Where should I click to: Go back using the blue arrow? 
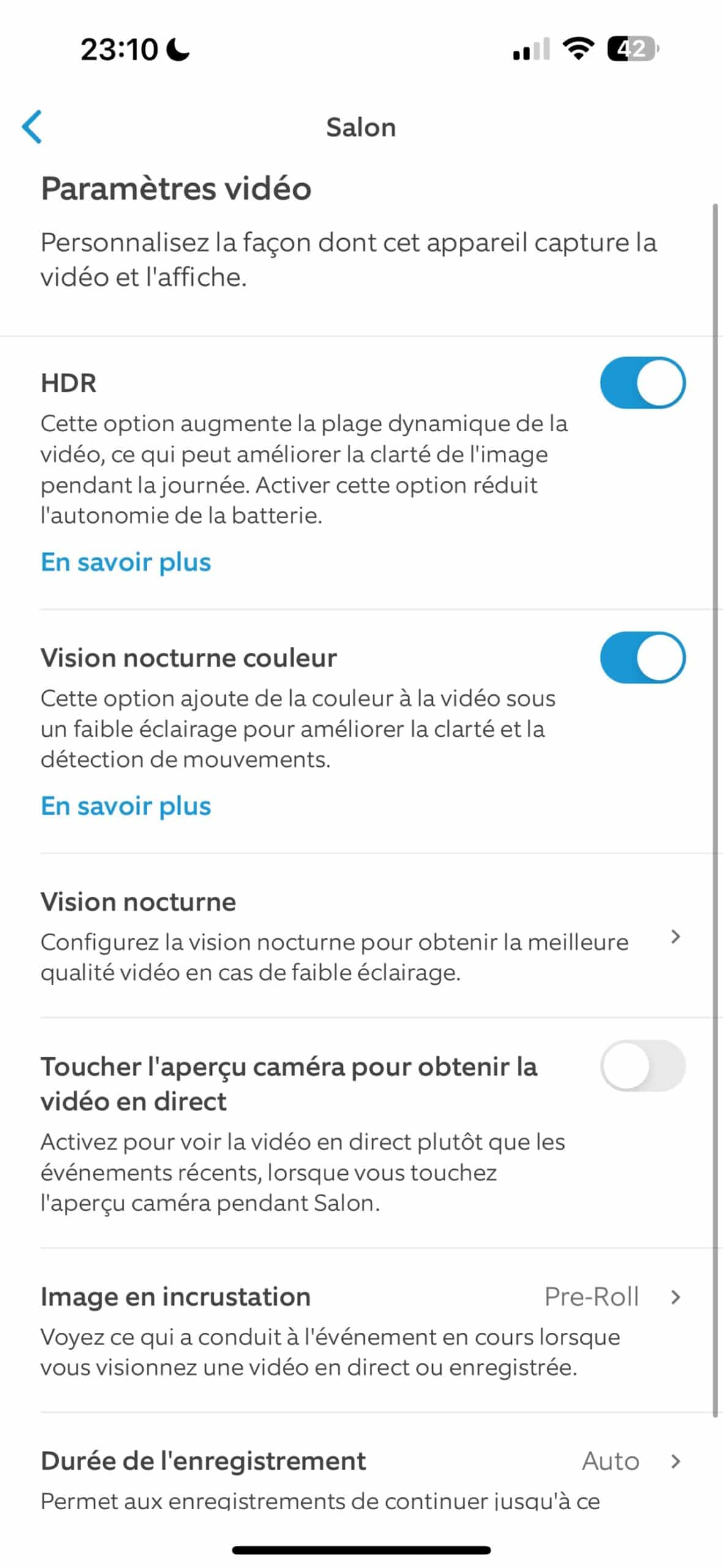click(32, 127)
